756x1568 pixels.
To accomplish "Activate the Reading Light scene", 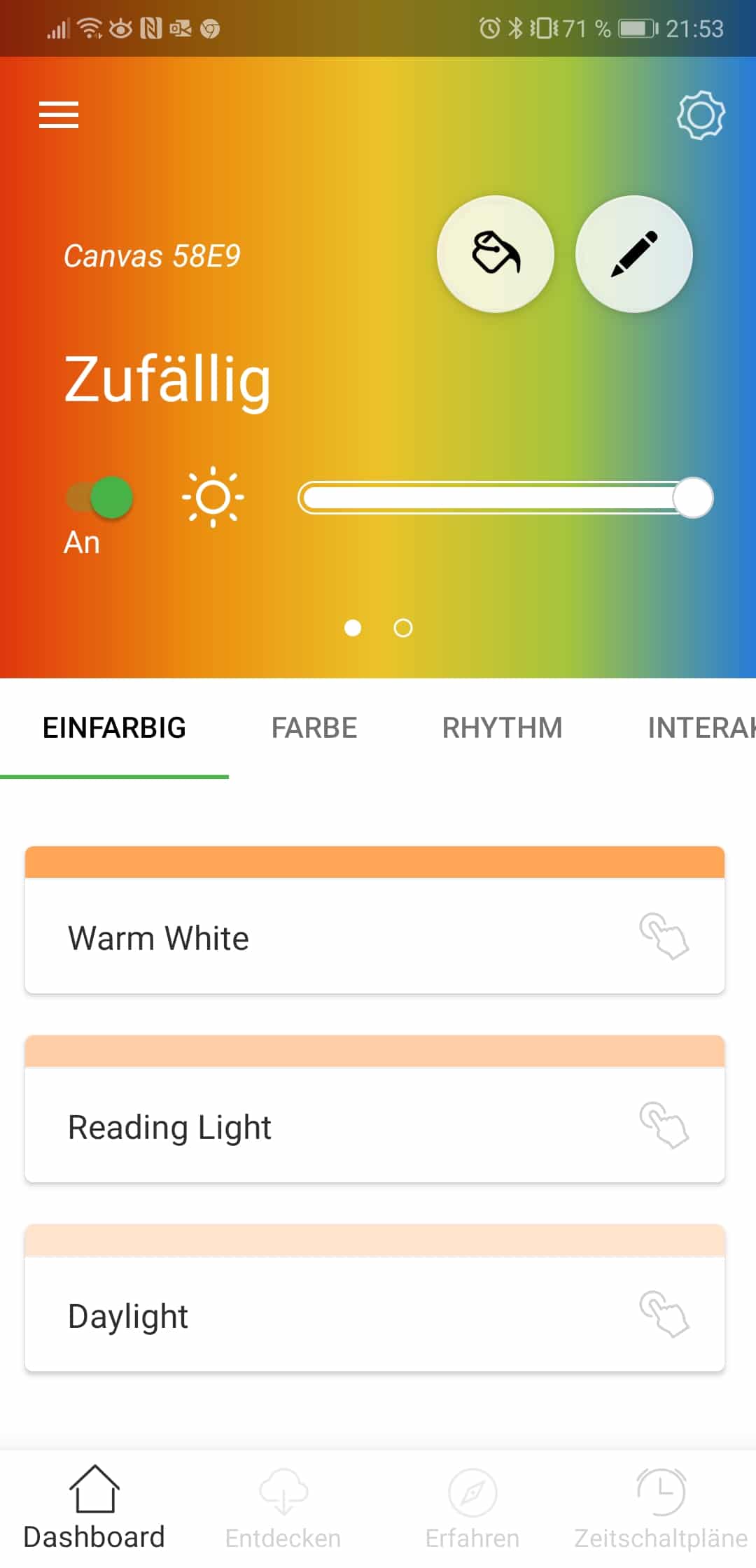I will click(315, 1126).
